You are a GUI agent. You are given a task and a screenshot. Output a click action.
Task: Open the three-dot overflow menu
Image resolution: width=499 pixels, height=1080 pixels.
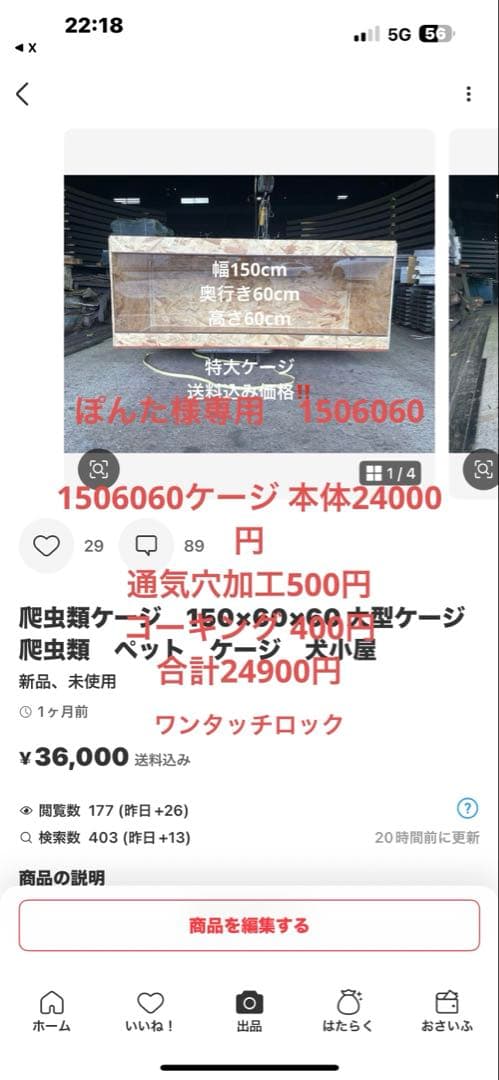click(469, 94)
